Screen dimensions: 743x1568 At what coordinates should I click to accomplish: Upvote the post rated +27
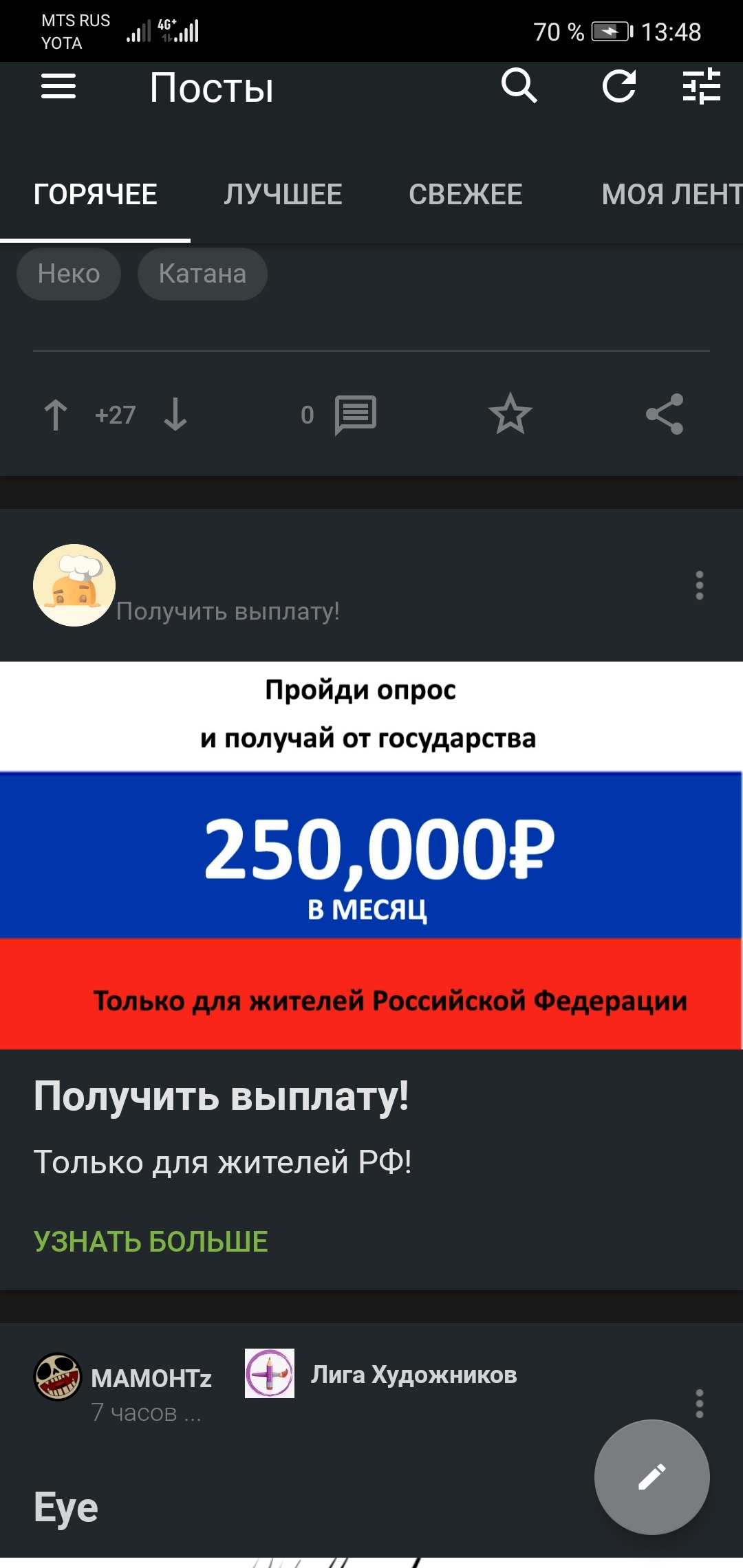click(x=56, y=415)
